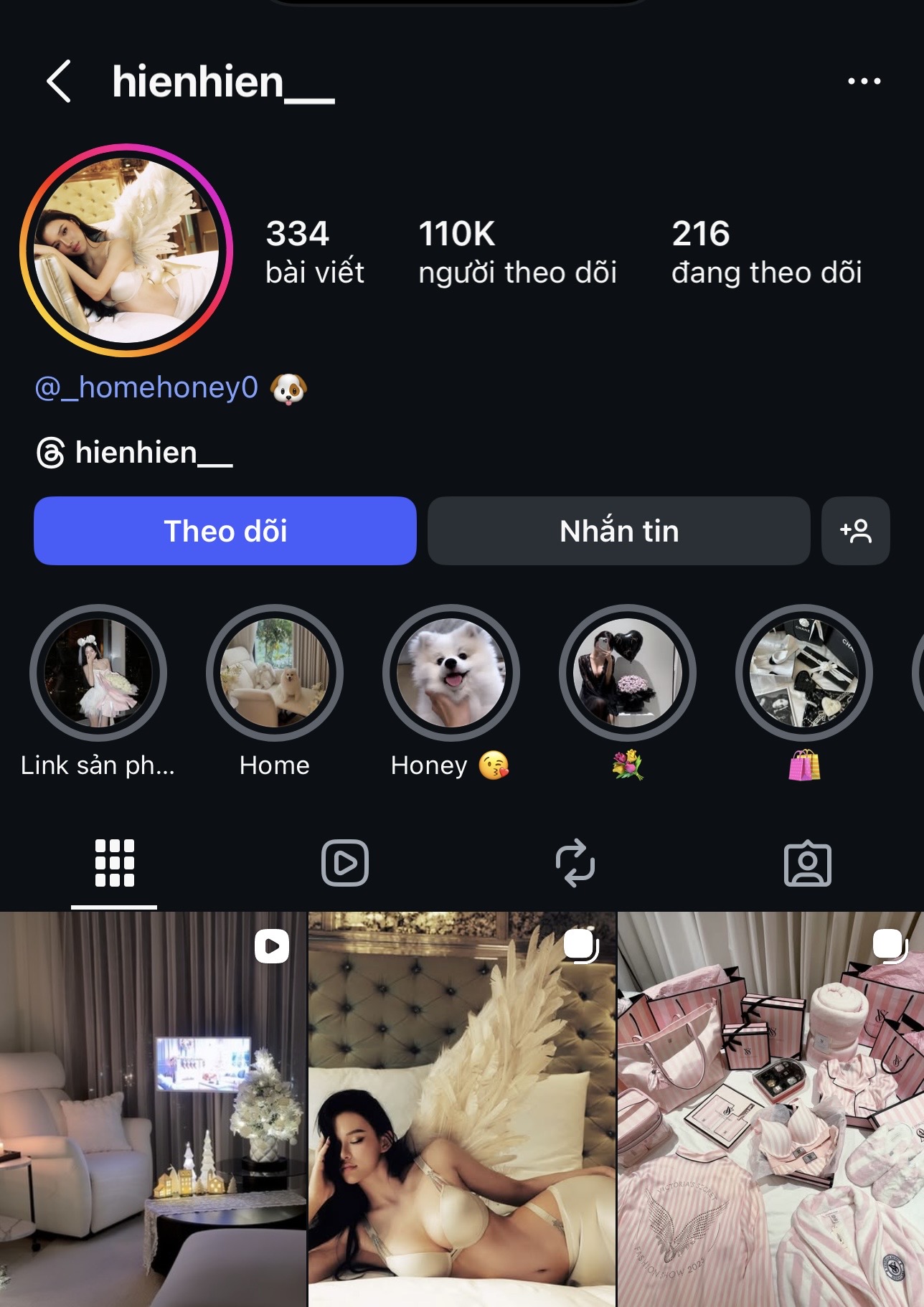The height and width of the screenshot is (1307, 924).
Task: Switch to the reposts tab
Action: [x=575, y=863]
